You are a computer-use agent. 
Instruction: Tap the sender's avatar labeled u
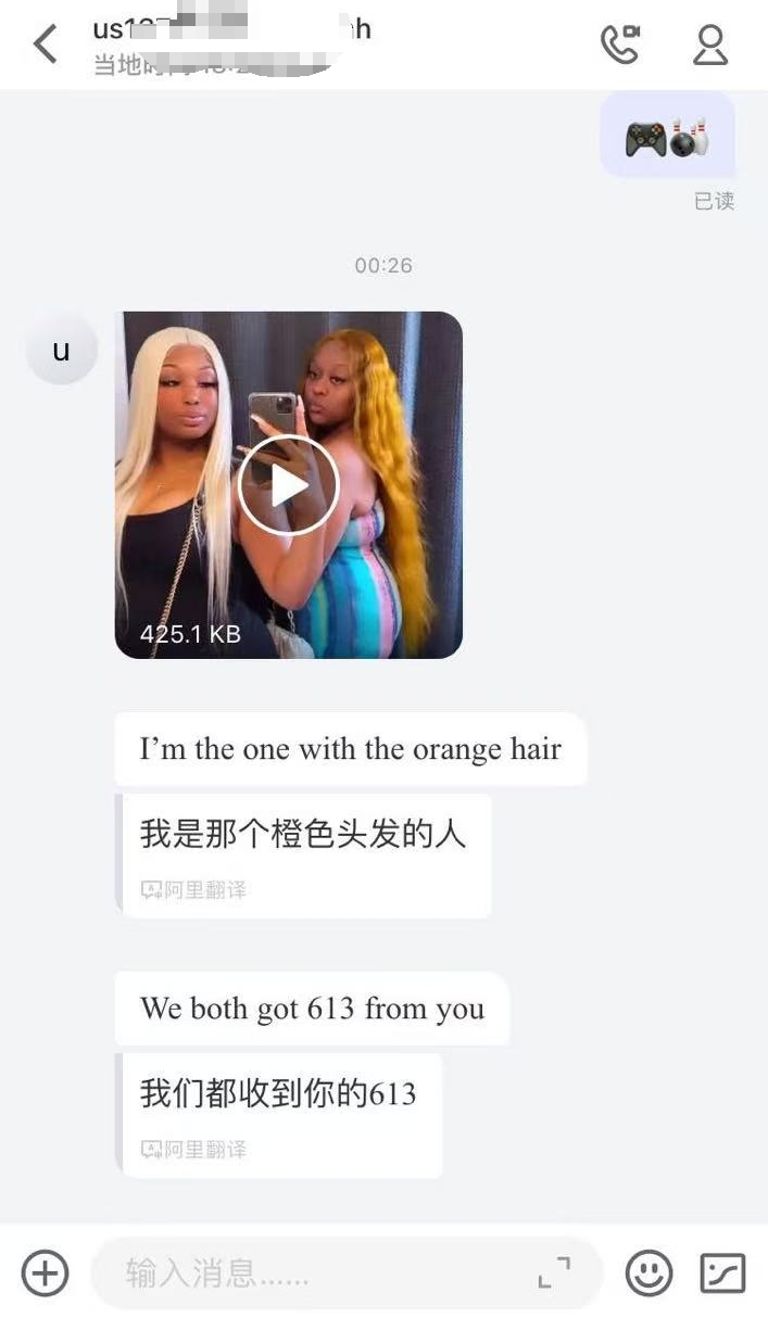click(x=61, y=350)
